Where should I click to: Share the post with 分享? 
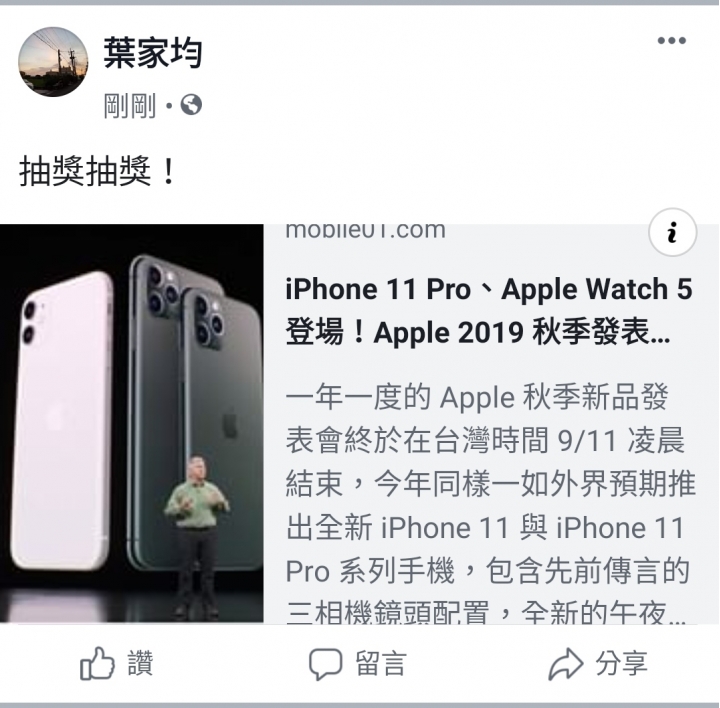[598, 664]
